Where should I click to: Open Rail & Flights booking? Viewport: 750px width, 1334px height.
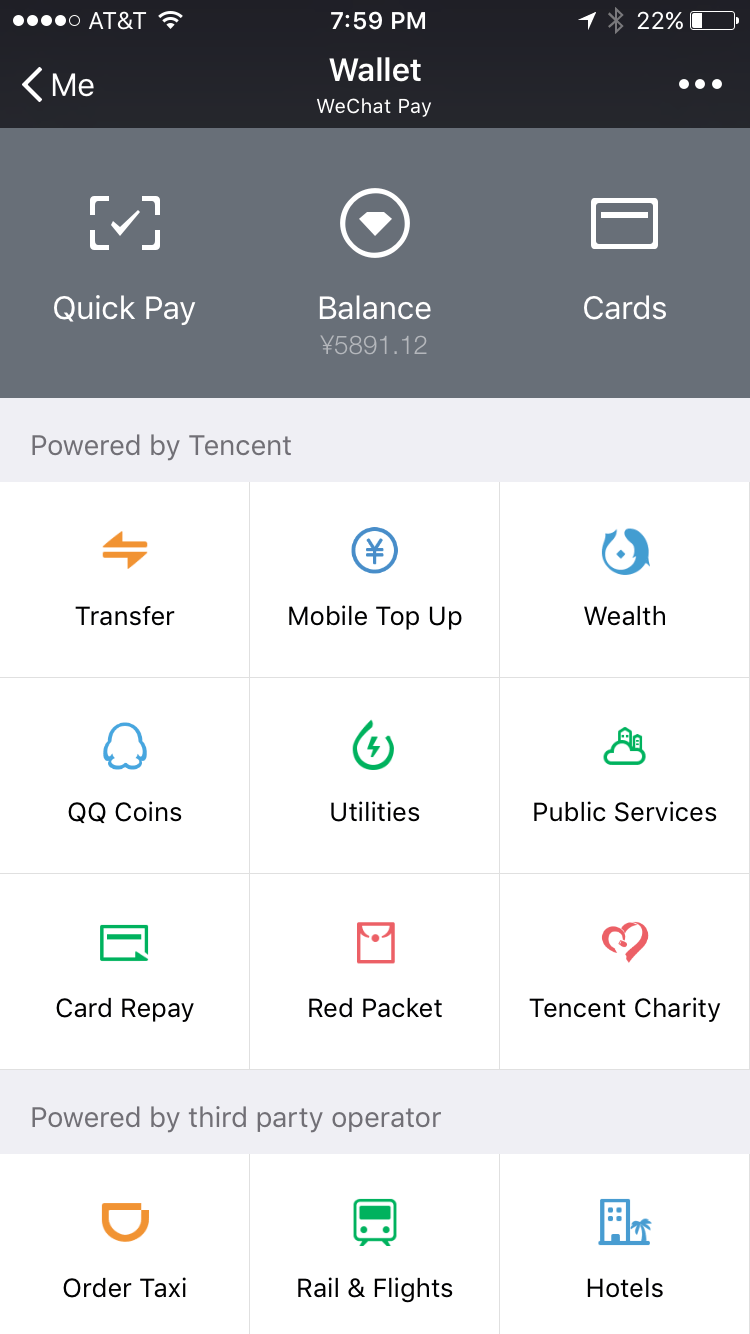tap(375, 1244)
